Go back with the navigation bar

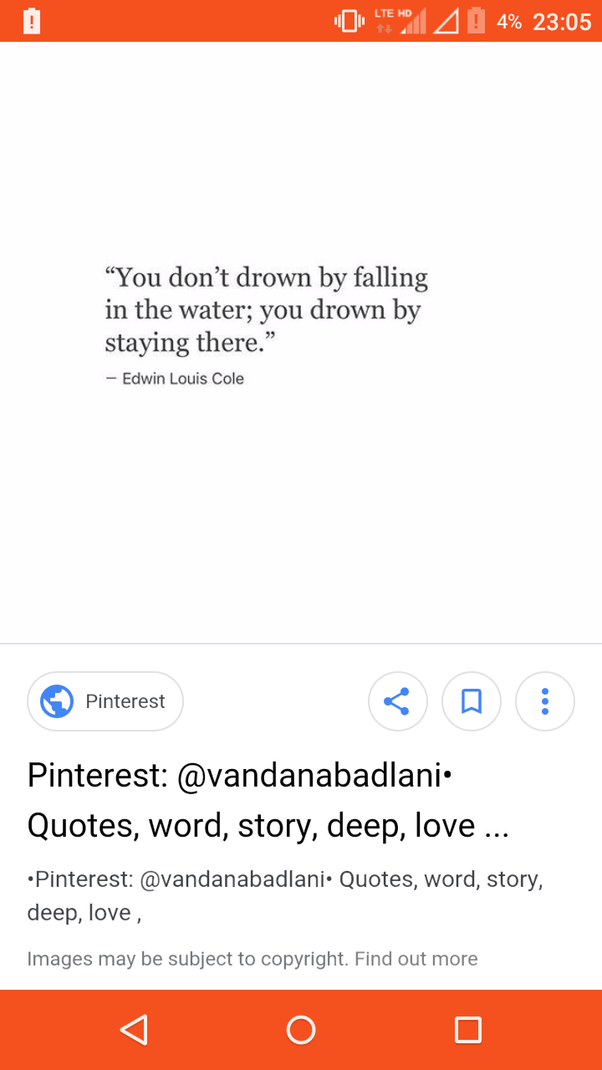tap(134, 1029)
